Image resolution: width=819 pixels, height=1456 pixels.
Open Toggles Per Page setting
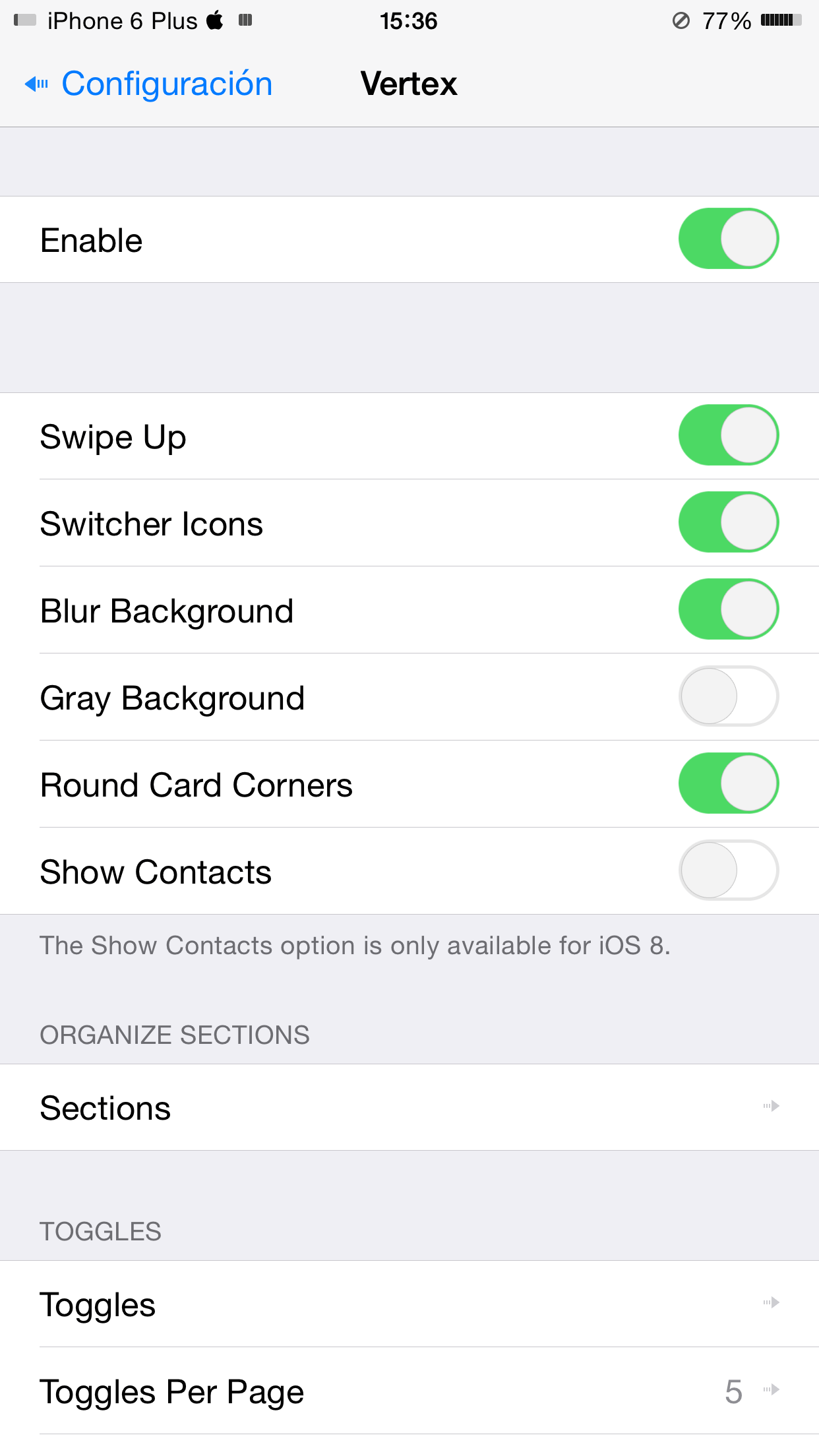(409, 1391)
